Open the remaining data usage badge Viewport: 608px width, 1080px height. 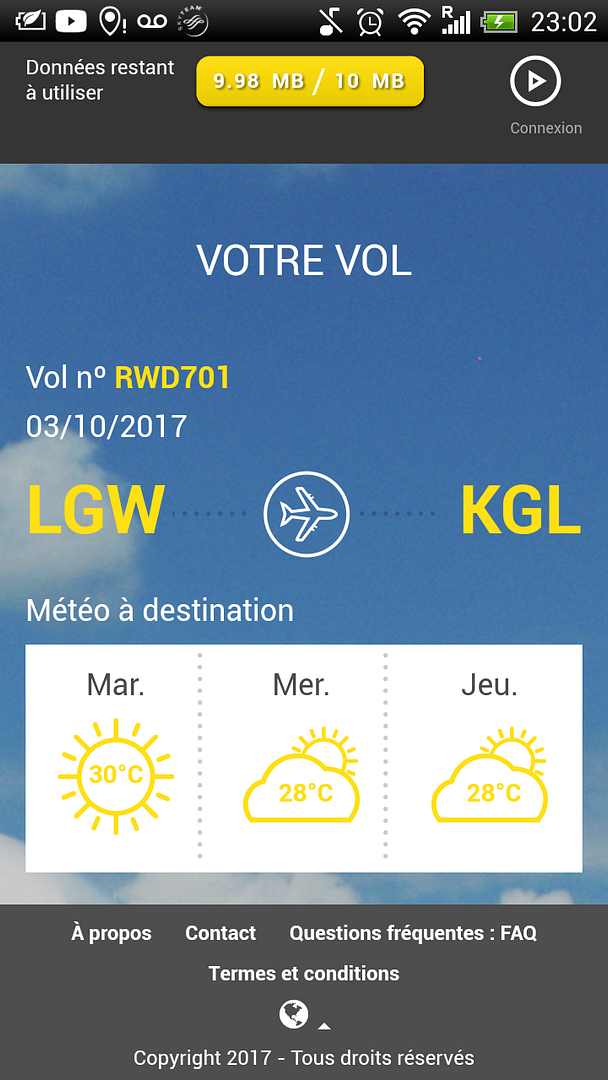pos(310,81)
